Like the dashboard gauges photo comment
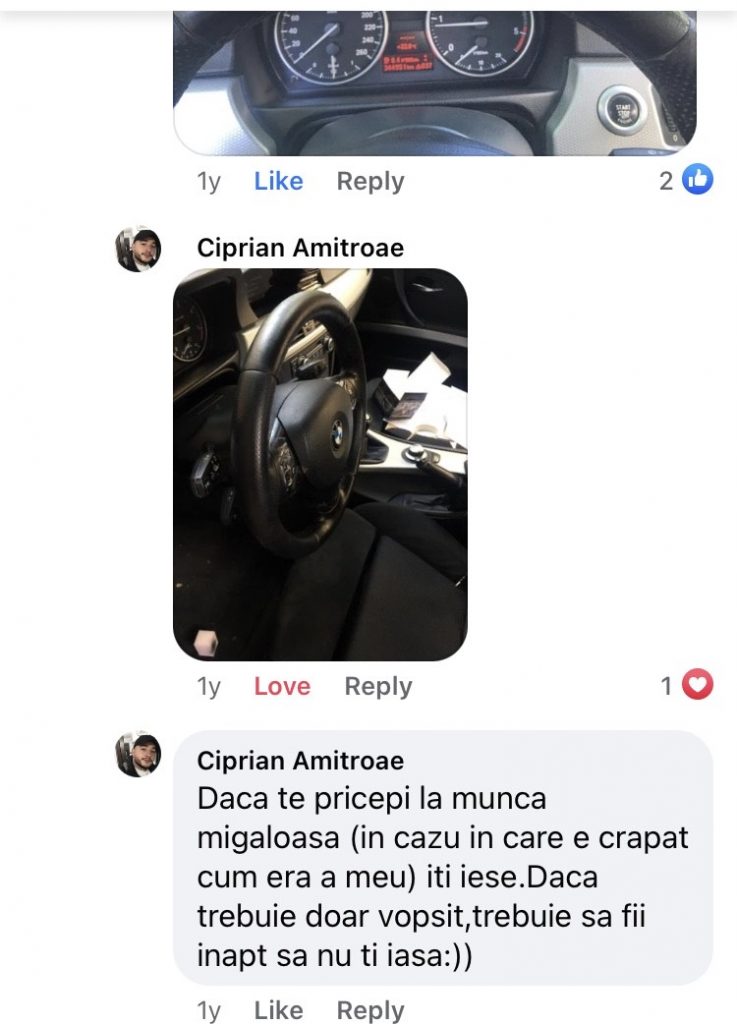 tap(278, 181)
